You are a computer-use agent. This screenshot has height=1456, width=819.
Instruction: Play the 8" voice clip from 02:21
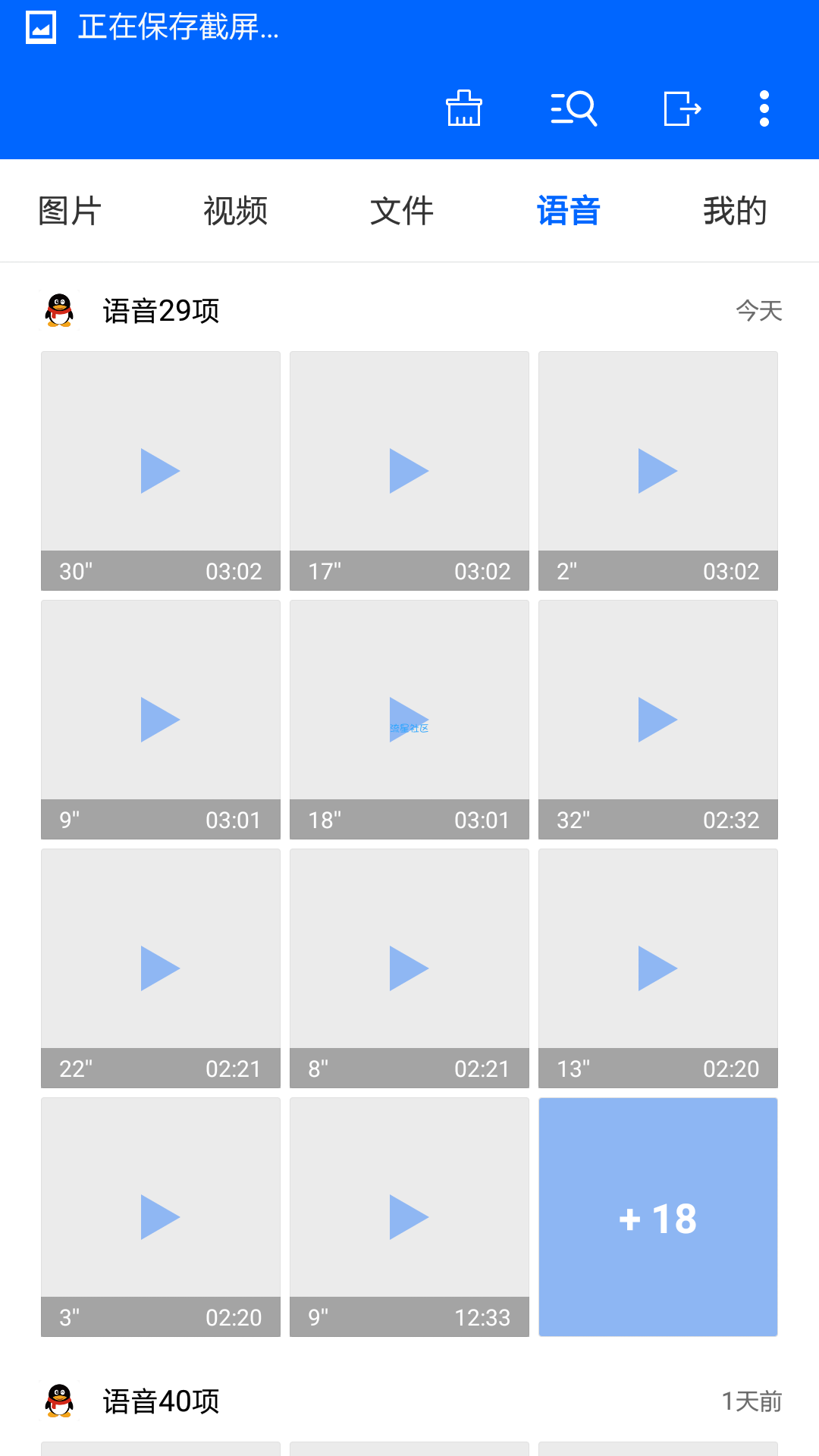click(x=409, y=968)
